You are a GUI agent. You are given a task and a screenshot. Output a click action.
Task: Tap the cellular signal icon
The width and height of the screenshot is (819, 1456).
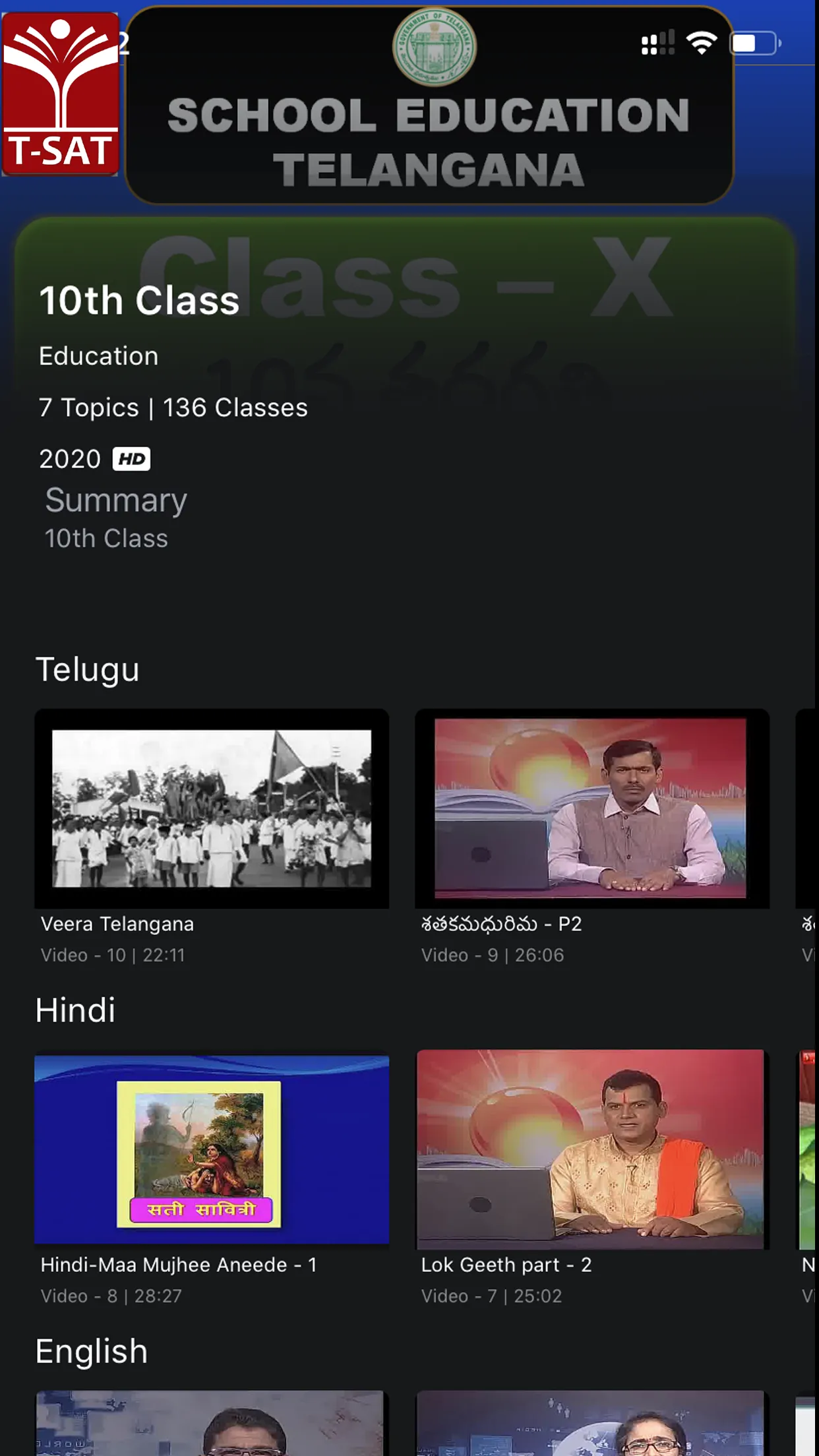(x=656, y=41)
